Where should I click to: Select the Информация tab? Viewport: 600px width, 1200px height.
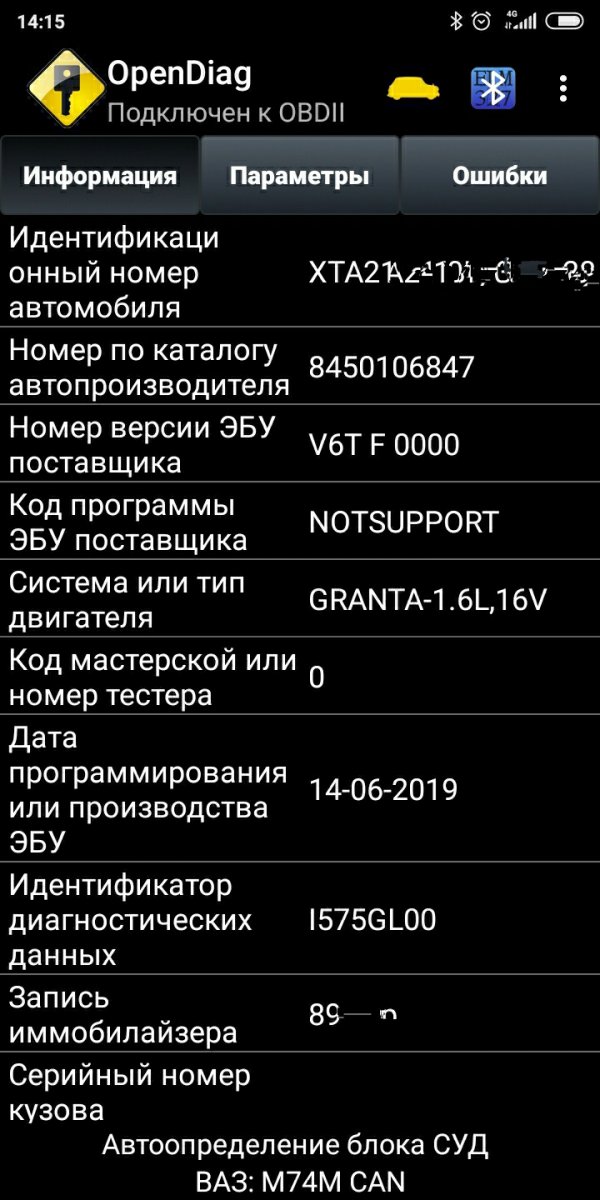click(x=100, y=176)
